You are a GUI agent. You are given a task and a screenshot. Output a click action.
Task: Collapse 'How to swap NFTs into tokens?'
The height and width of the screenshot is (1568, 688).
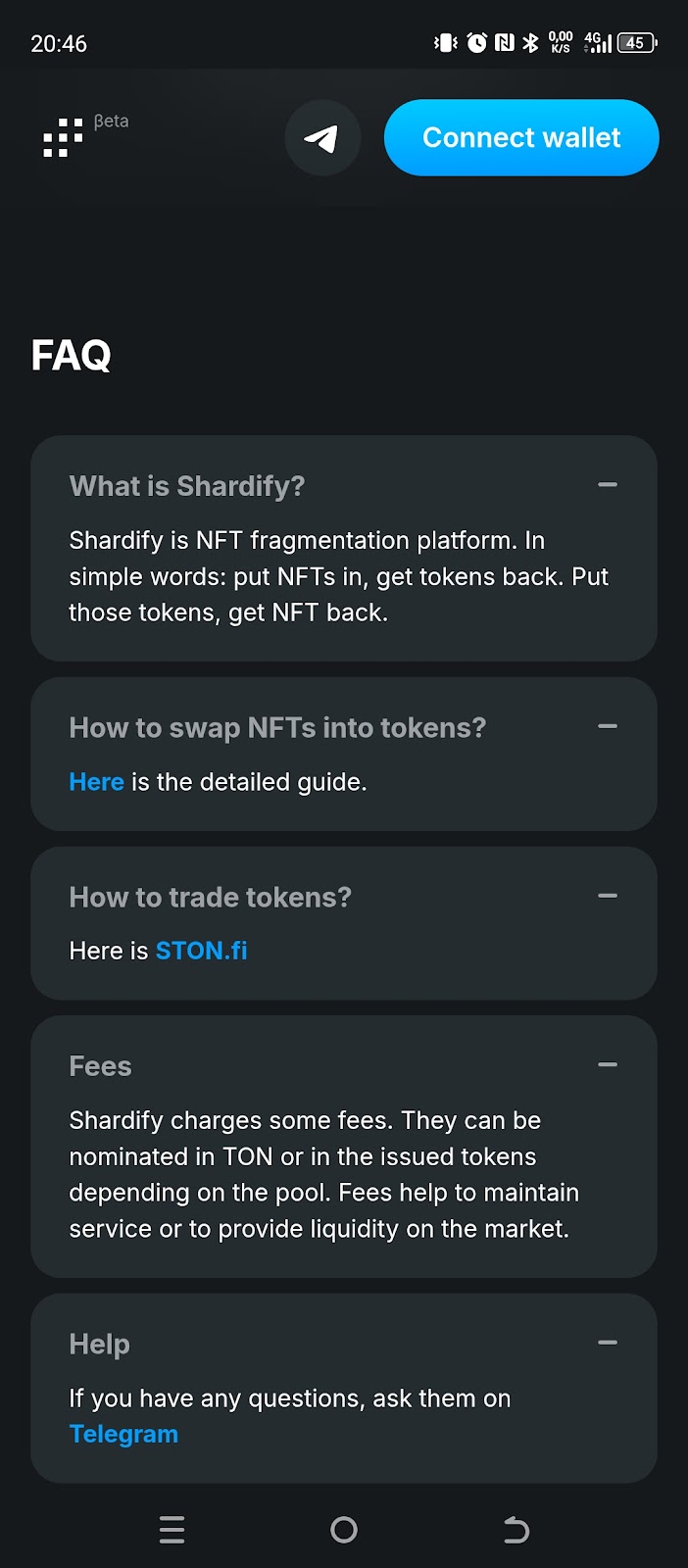coord(608,727)
